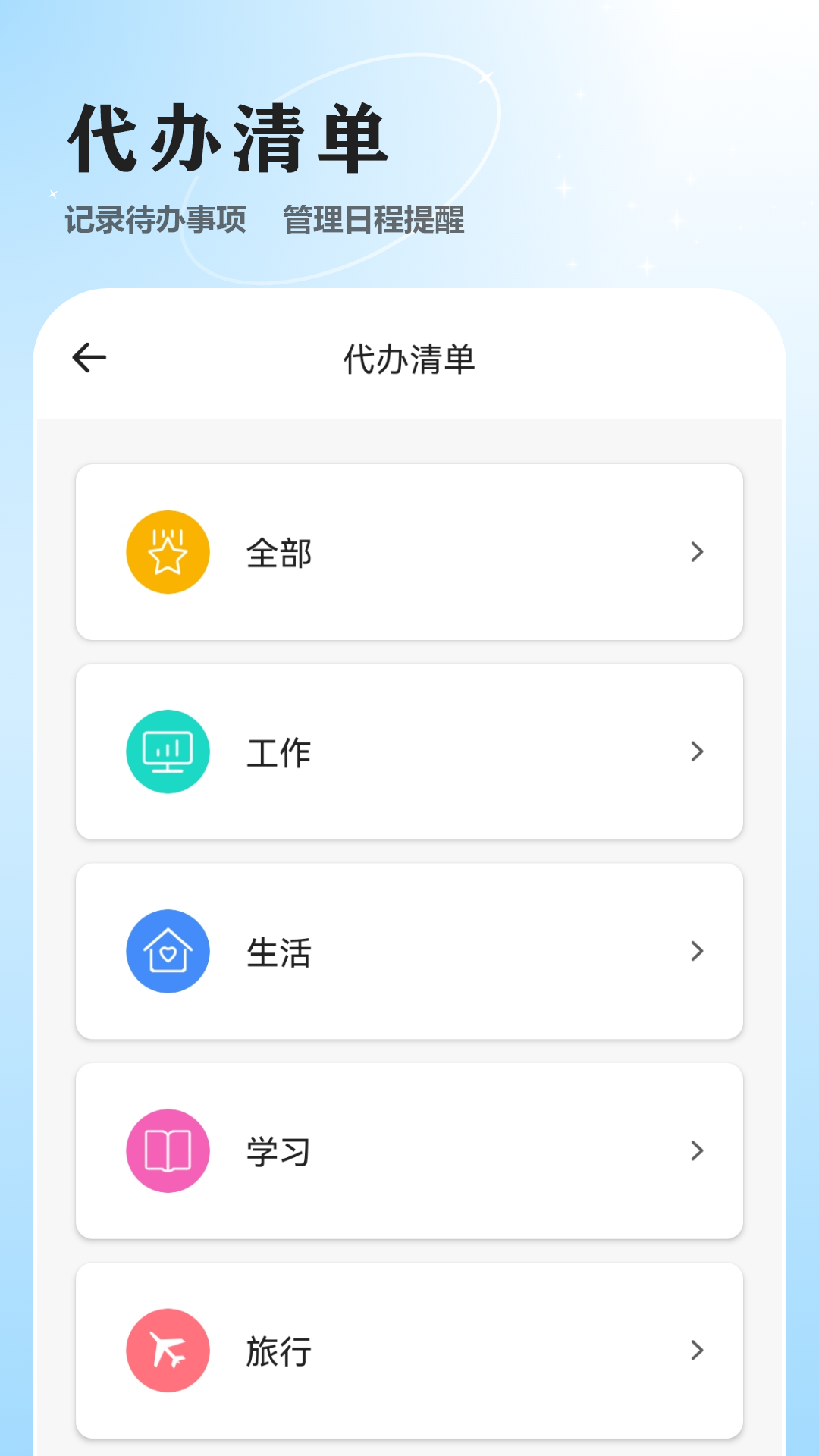819x1456 pixels.
Task: Select the pink open-book icon for 学习
Action: [x=168, y=1150]
